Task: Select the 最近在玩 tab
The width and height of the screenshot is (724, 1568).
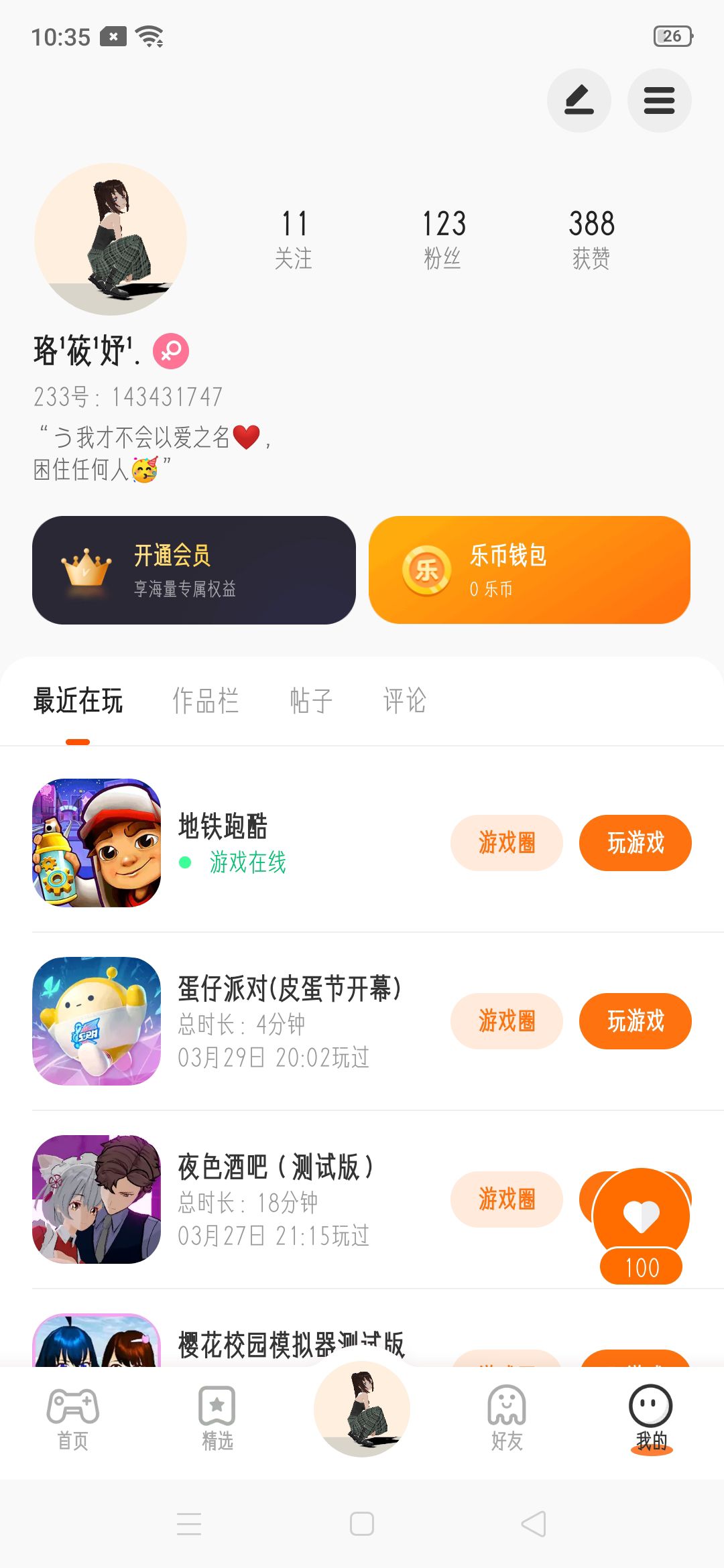Action: click(78, 701)
